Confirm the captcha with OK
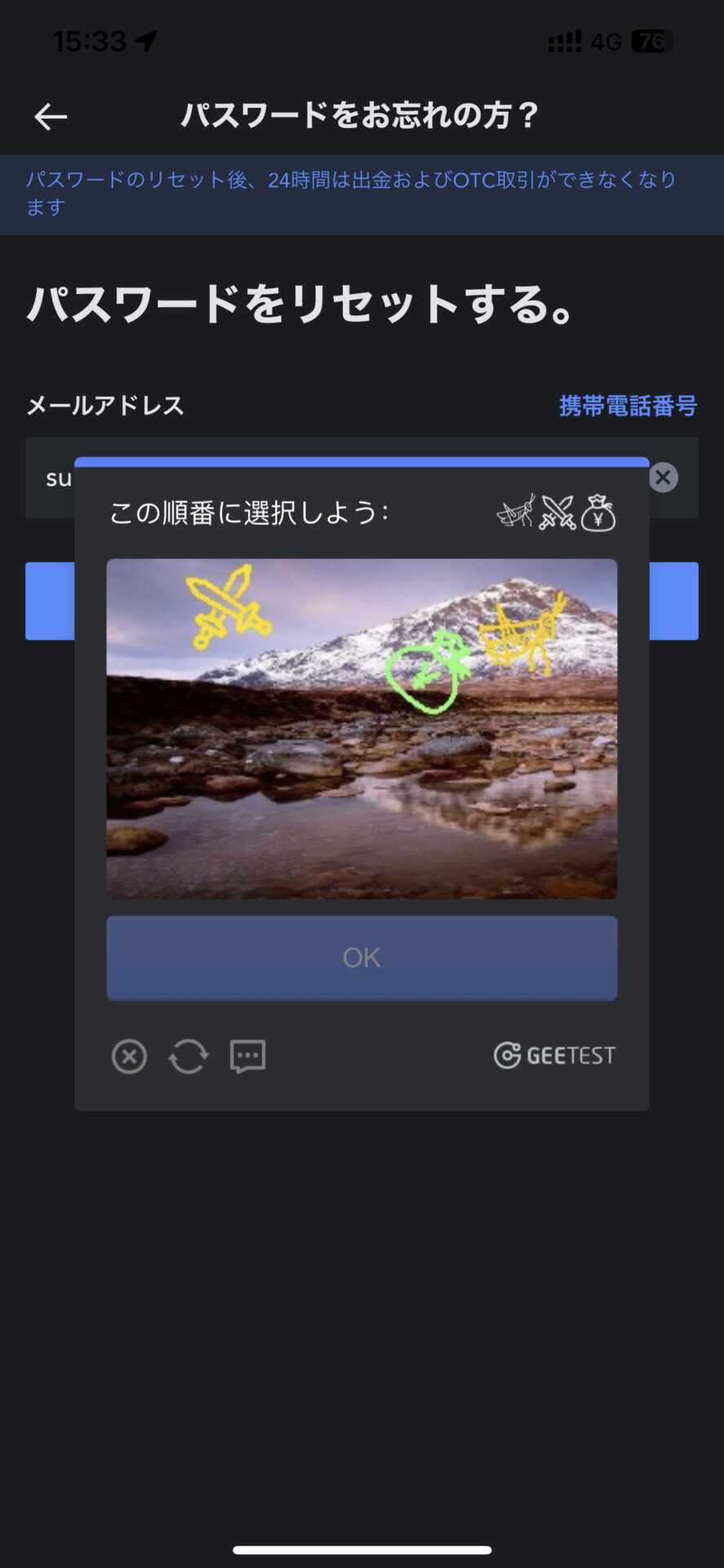The width and height of the screenshot is (724, 1568). (362, 957)
